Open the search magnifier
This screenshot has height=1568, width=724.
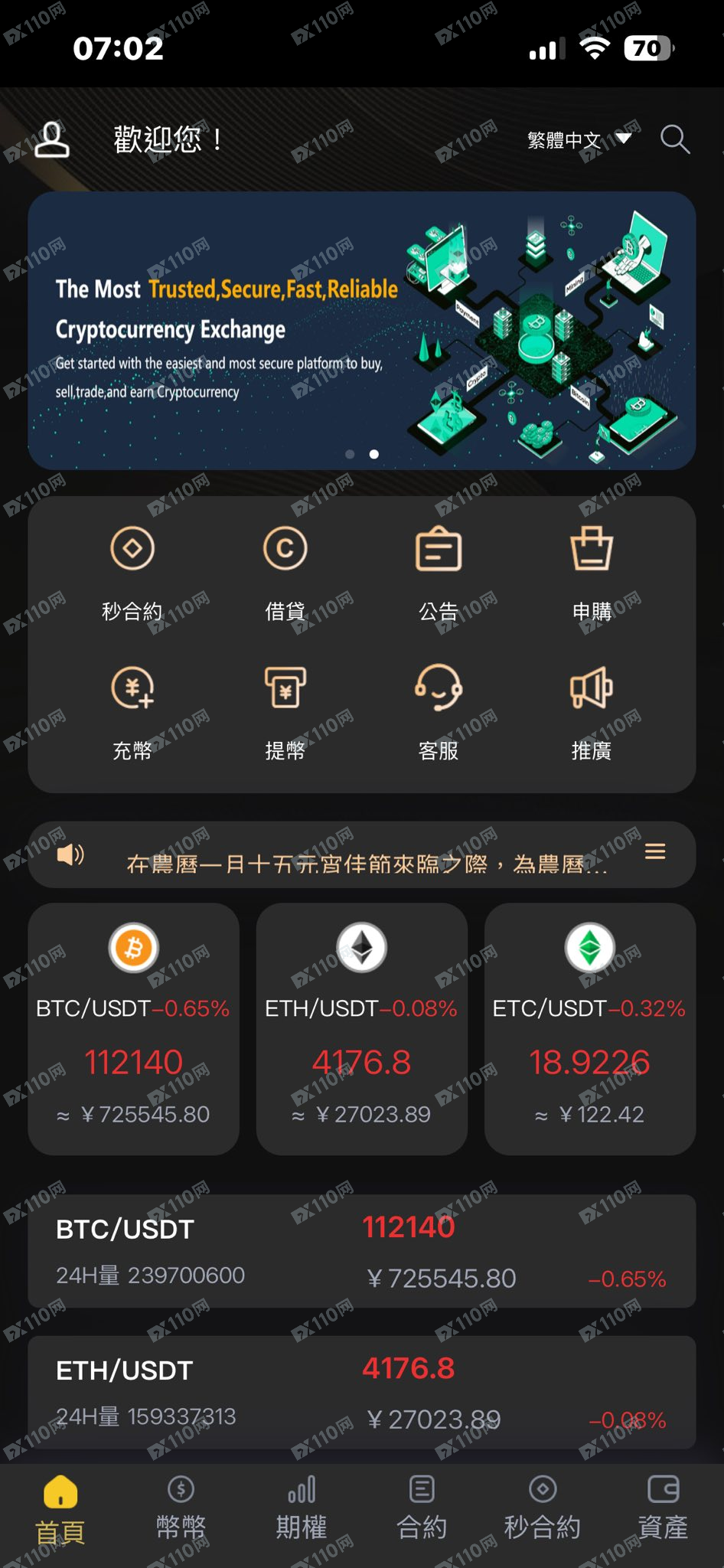click(x=674, y=139)
